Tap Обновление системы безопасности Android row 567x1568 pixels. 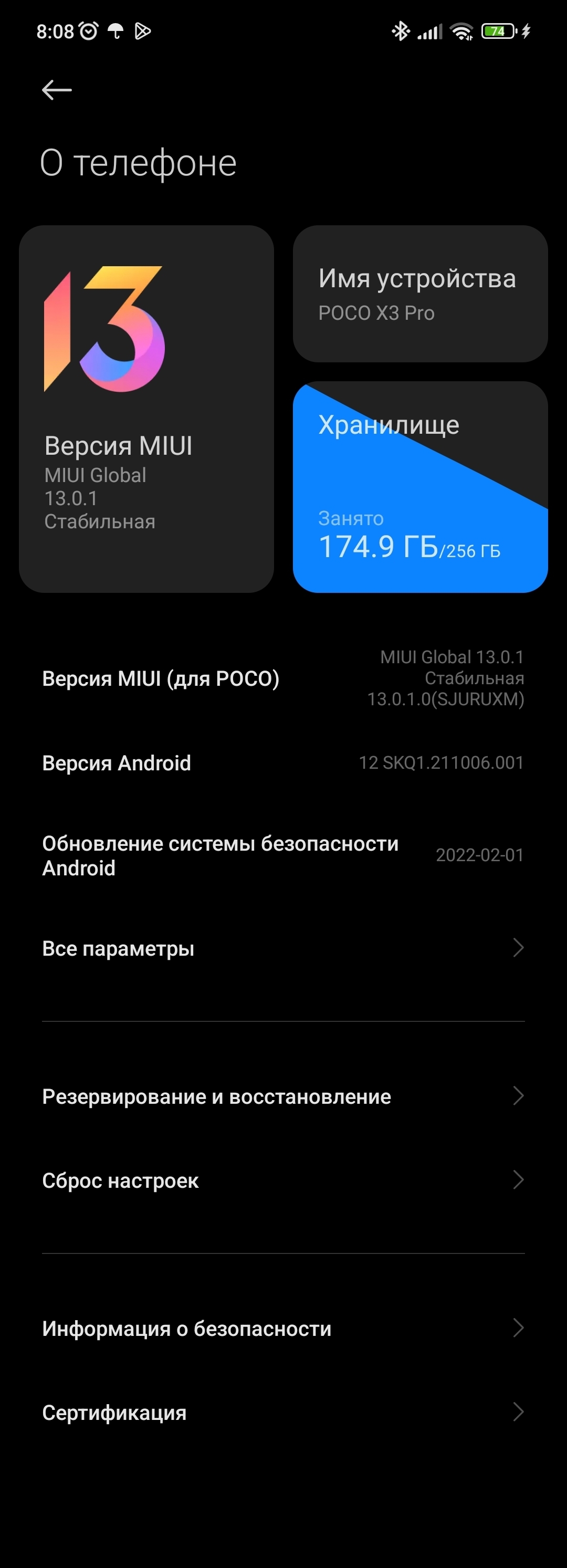pyautogui.click(x=283, y=855)
